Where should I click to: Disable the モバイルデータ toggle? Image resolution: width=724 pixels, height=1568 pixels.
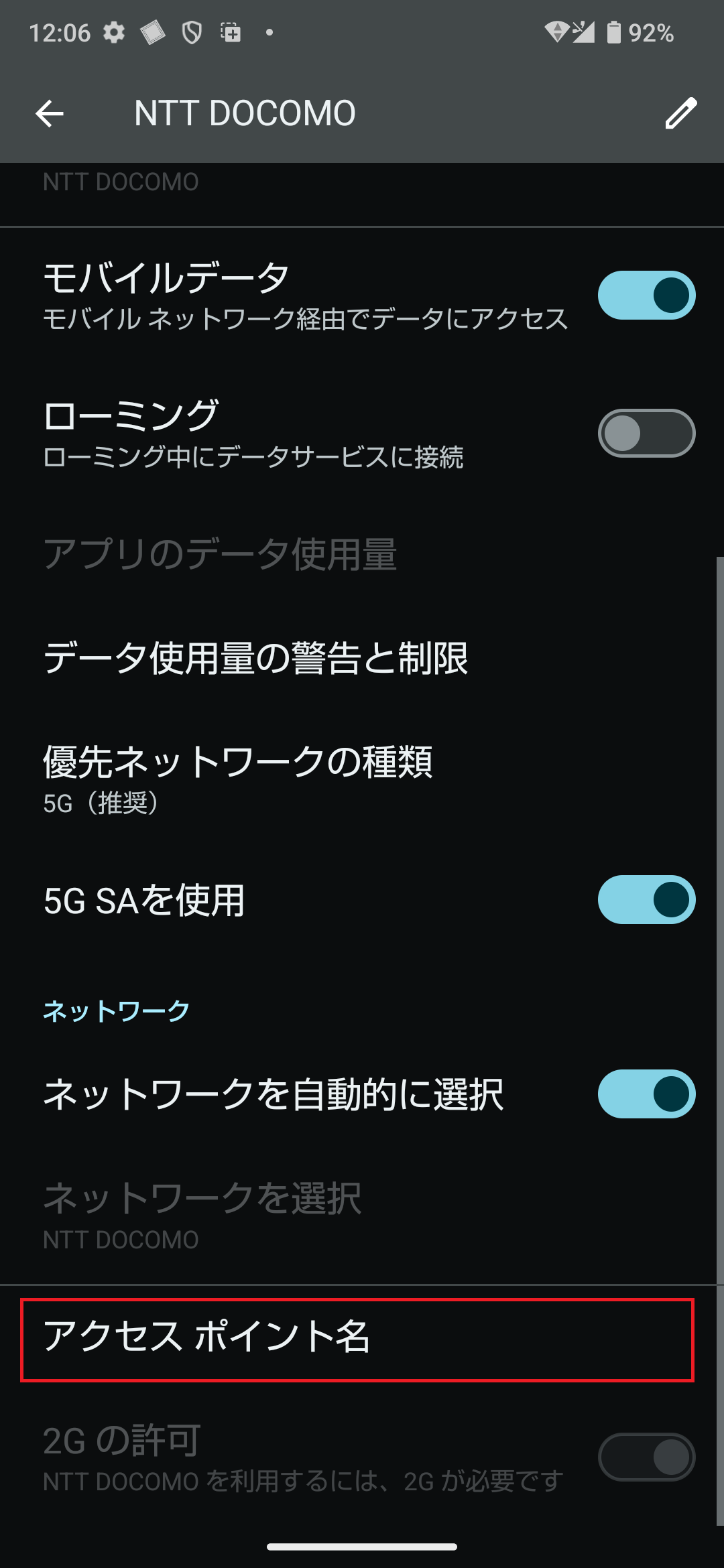[x=644, y=294]
